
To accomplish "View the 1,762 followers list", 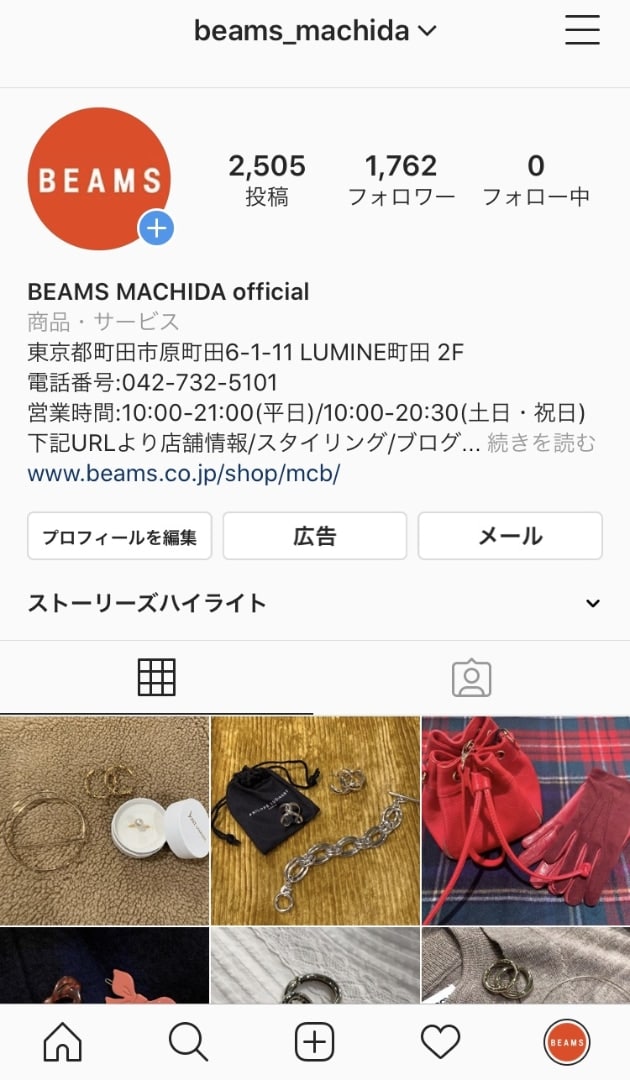I will tap(401, 179).
